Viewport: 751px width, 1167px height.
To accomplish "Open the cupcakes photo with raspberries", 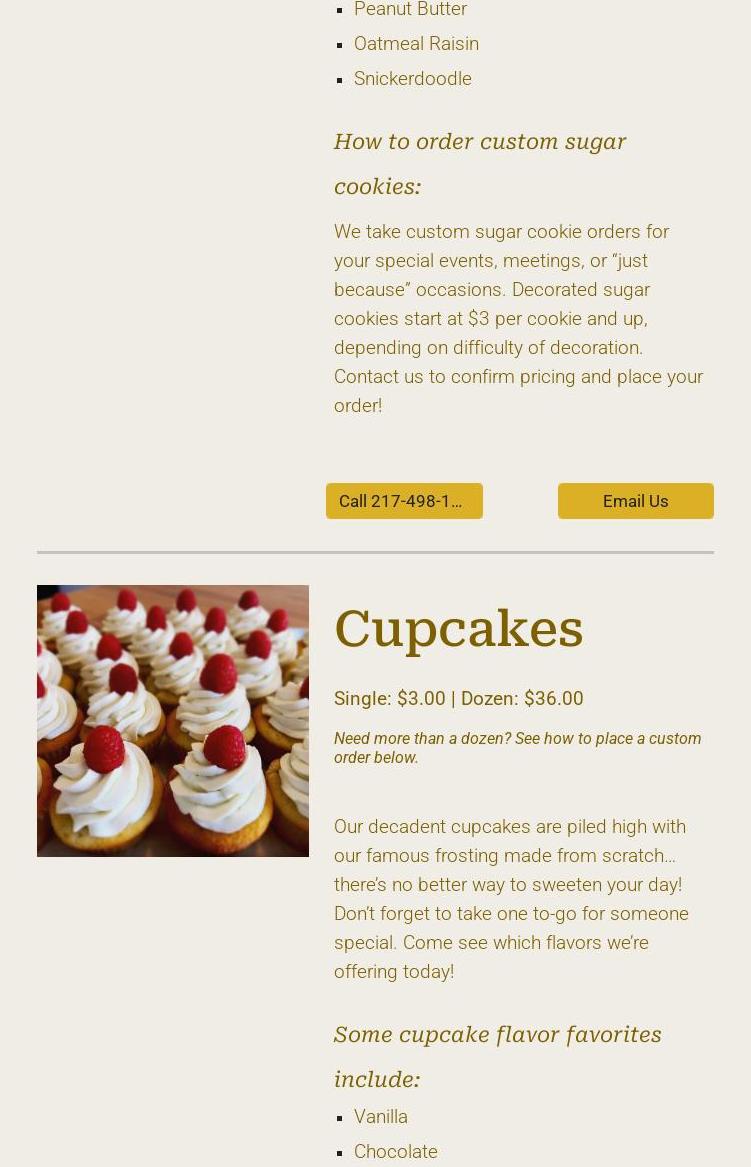I will tap(172, 721).
